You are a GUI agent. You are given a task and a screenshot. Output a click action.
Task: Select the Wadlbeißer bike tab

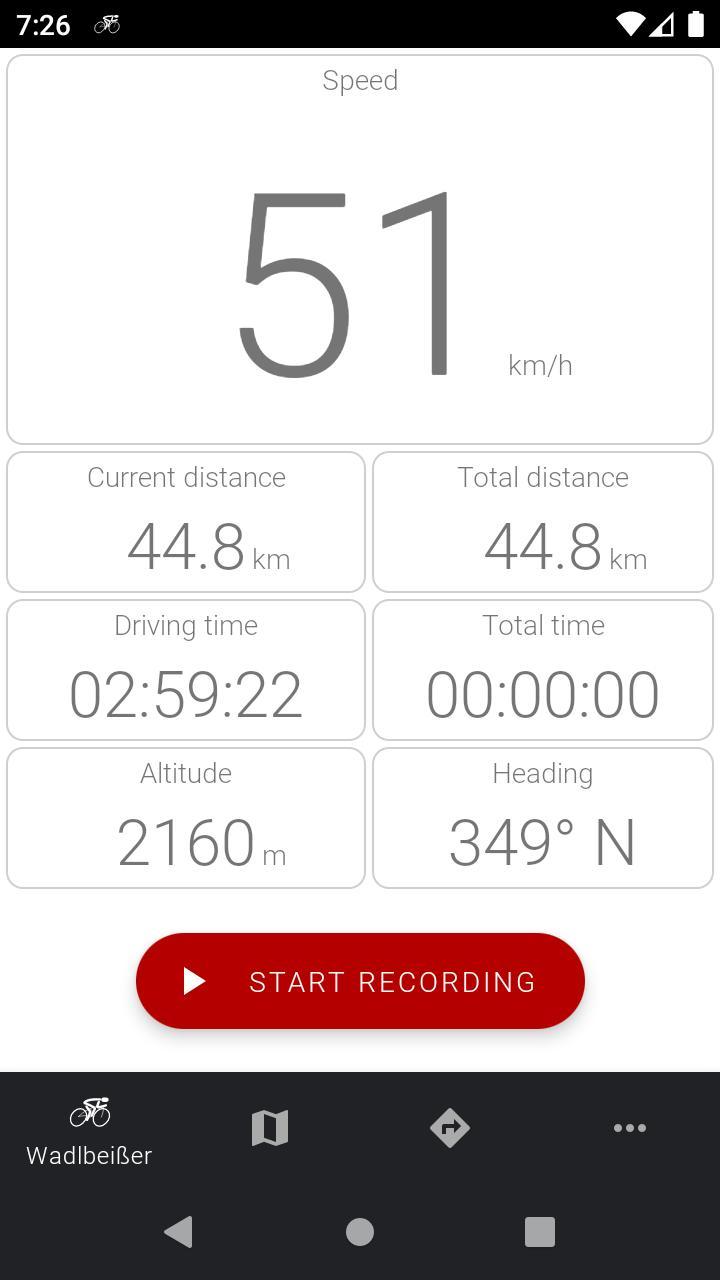coord(89,1130)
